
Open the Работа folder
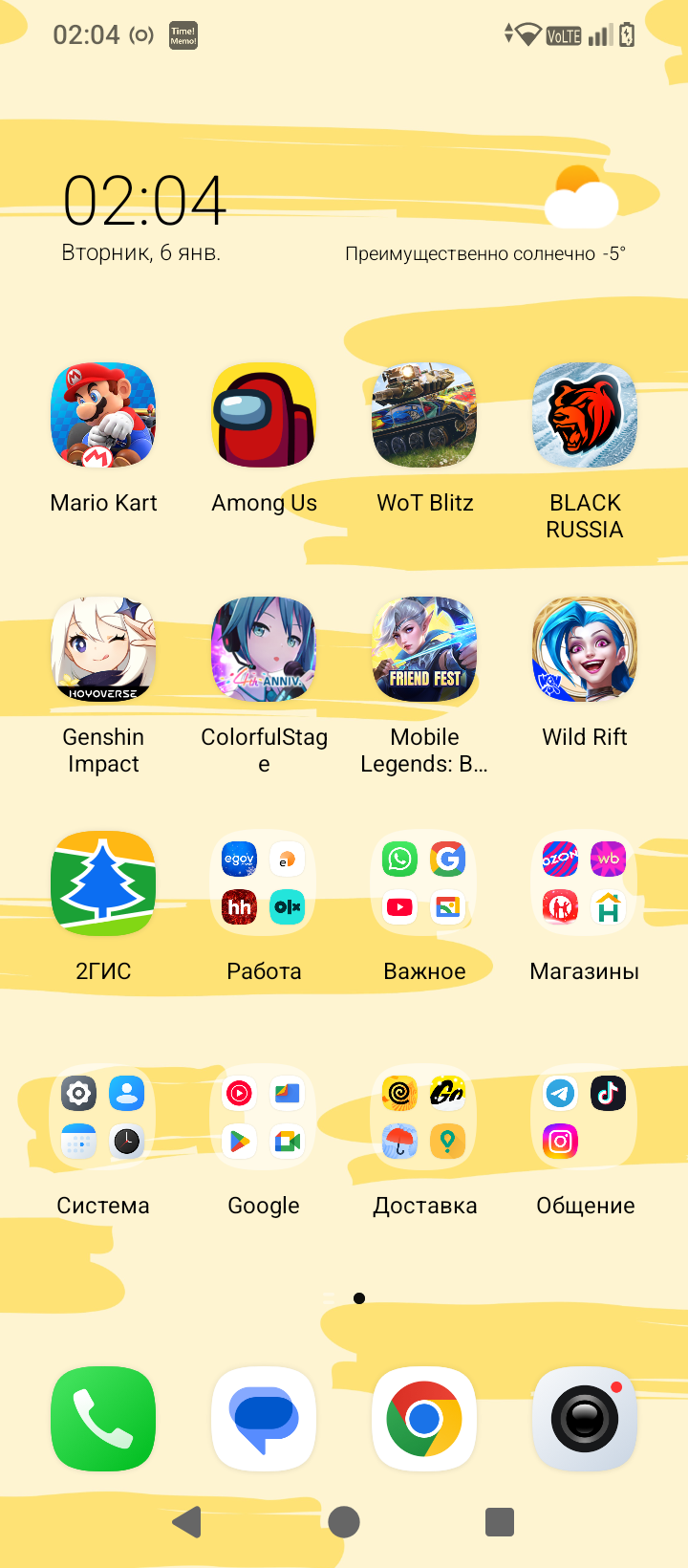[264, 883]
